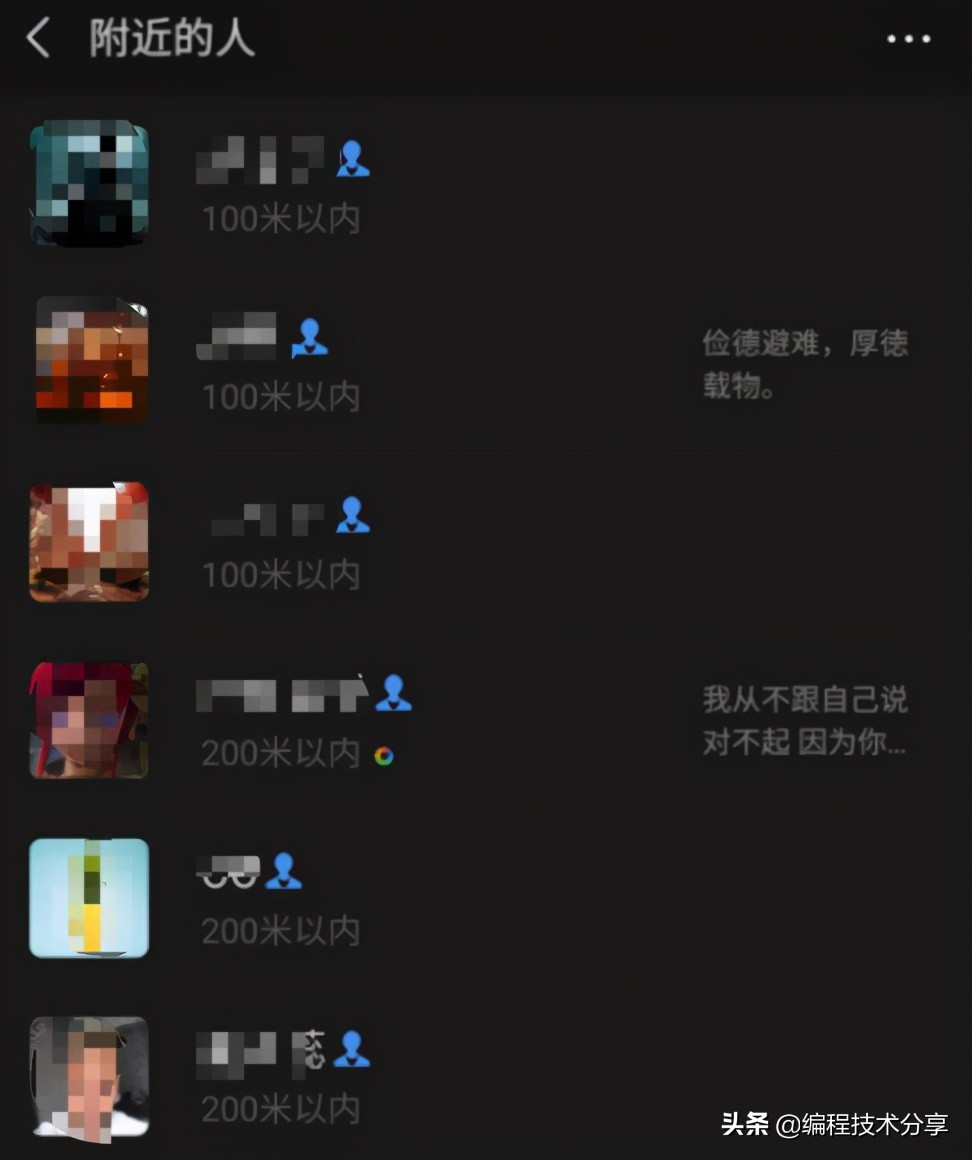
Task: Open the more options (…) menu
Action: tap(906, 40)
